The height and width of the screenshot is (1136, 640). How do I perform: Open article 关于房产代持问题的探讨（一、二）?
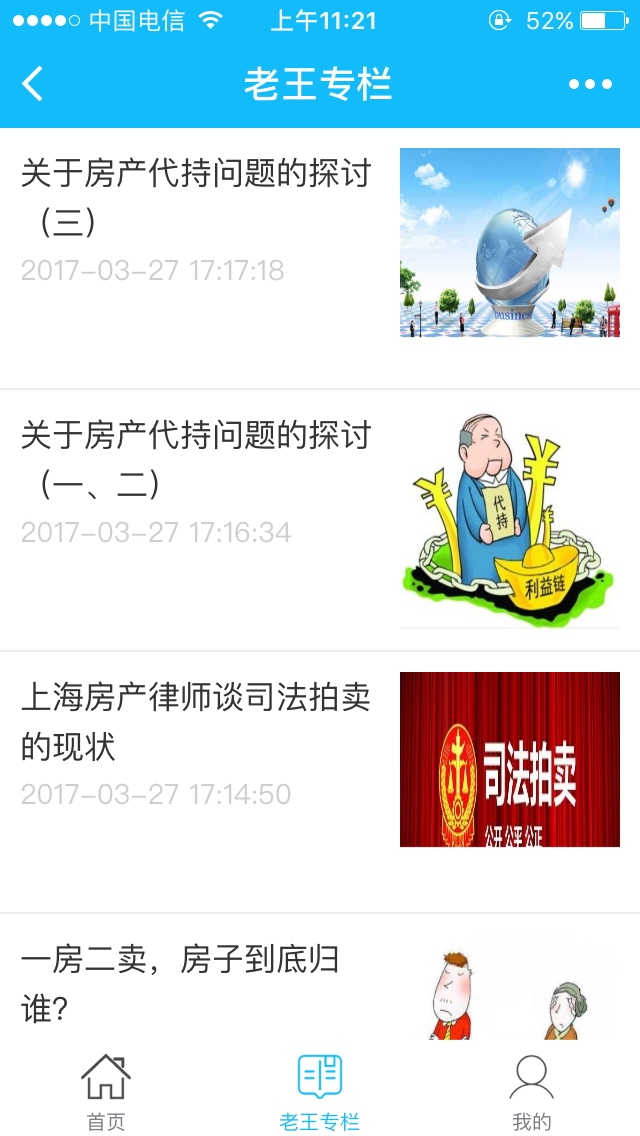[196, 460]
